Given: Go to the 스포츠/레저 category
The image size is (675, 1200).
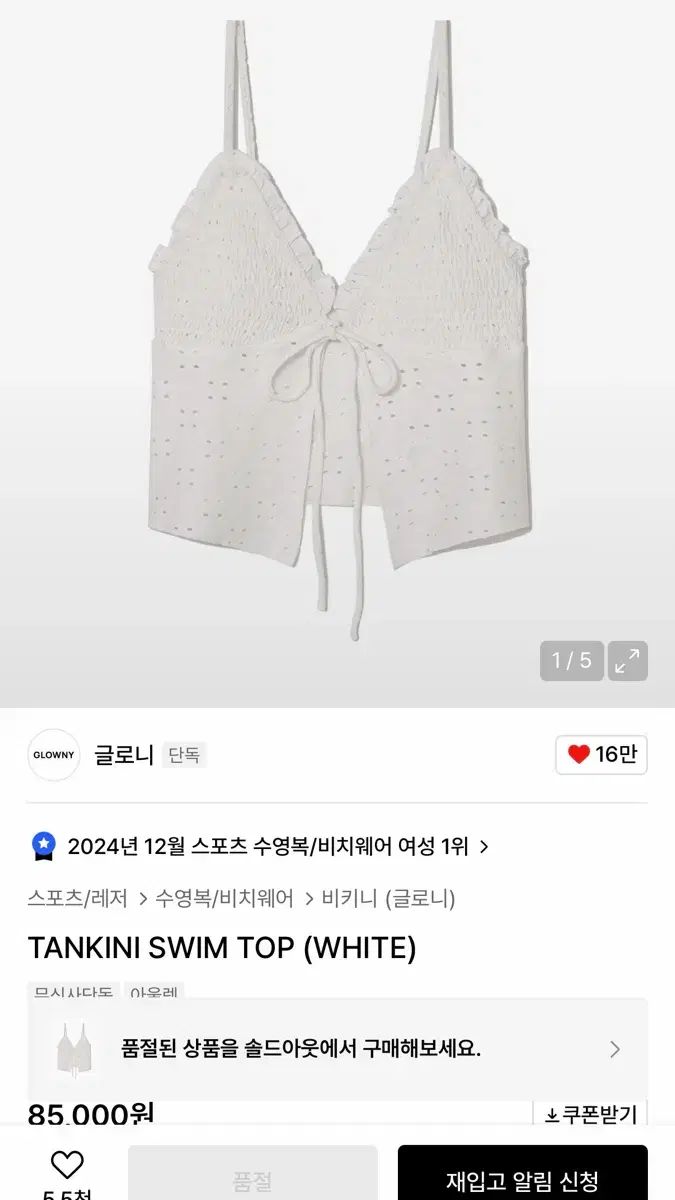Looking at the screenshot, I should 77,898.
